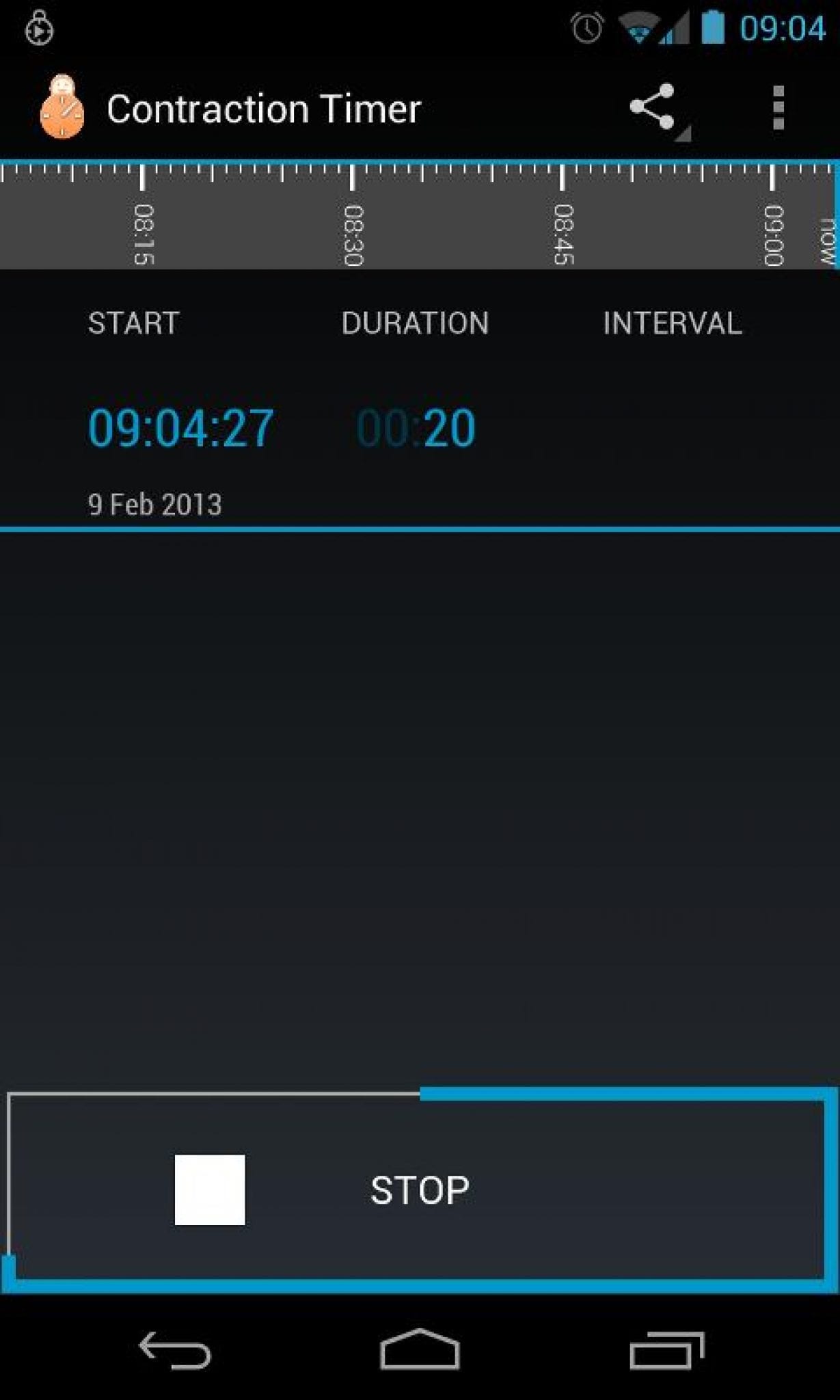Check the alarm clock status bar icon
This screenshot has width=840, height=1400.
coord(585,27)
